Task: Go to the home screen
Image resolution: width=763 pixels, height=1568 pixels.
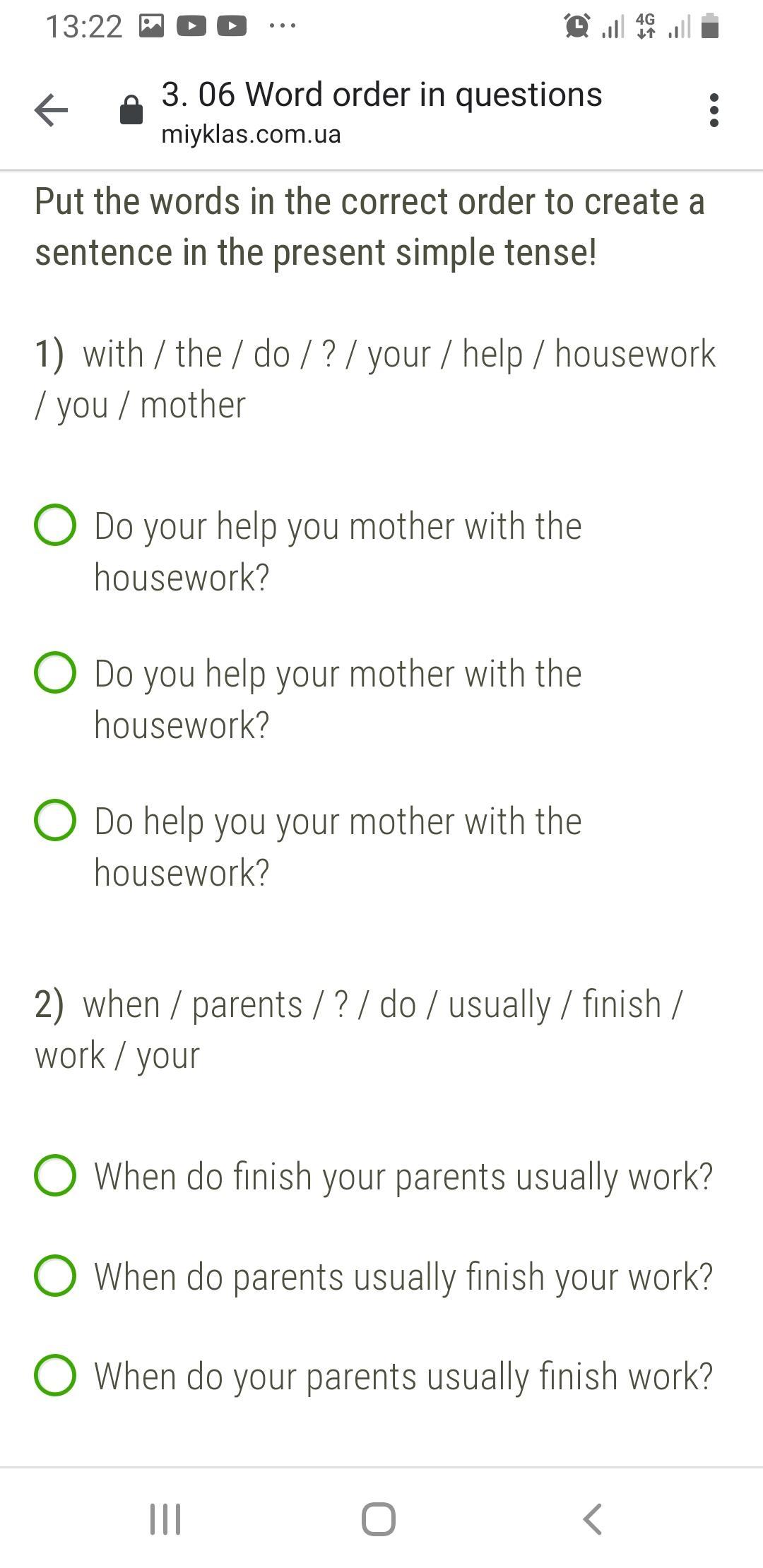Action: [x=379, y=1519]
